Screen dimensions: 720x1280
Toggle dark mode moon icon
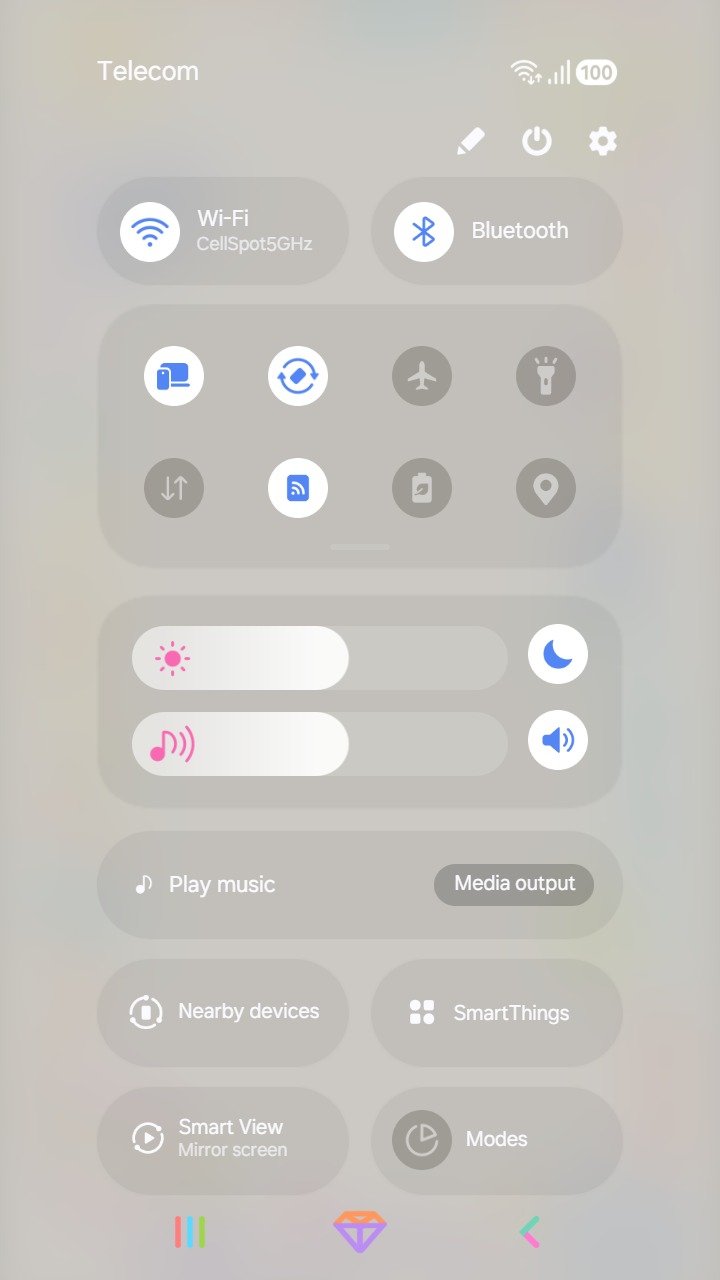558,654
